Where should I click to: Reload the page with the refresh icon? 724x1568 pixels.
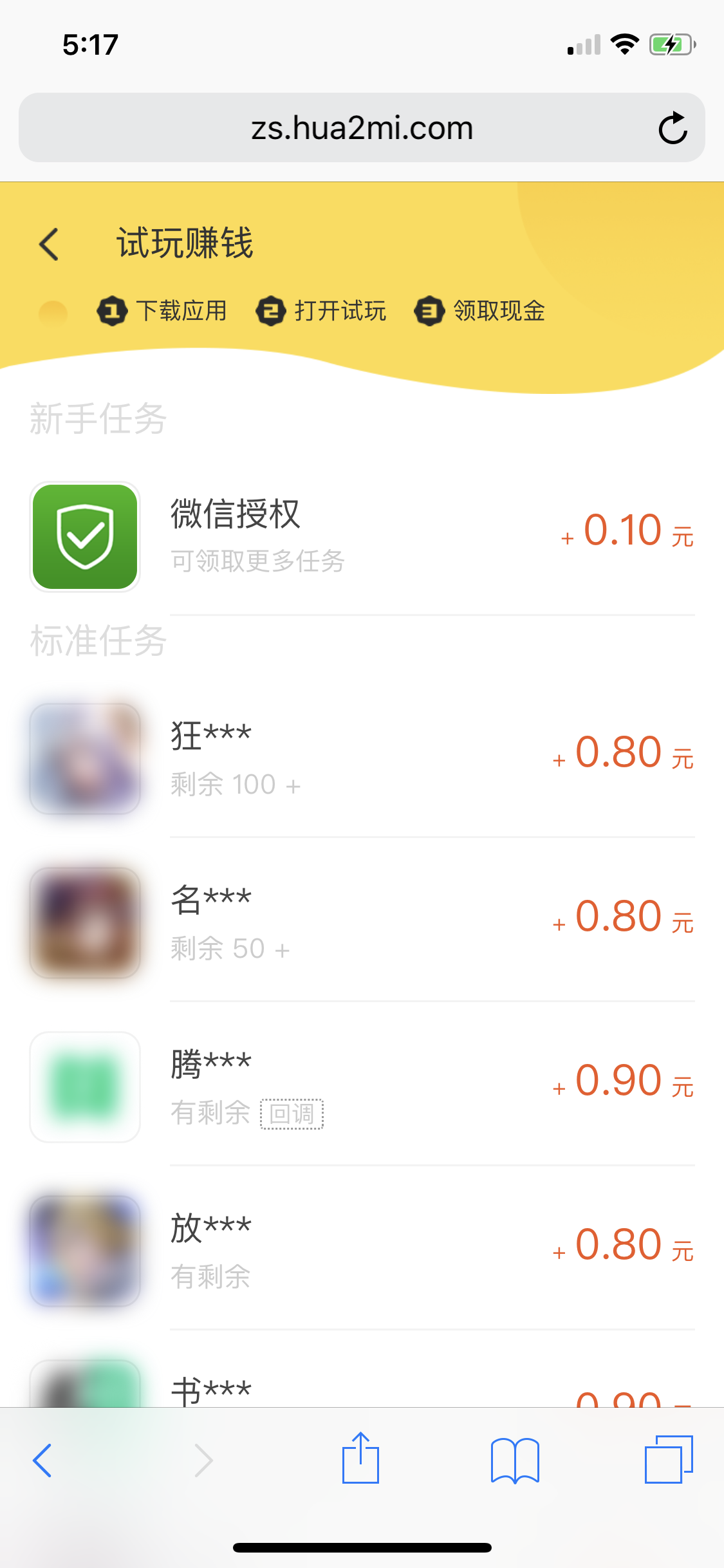pos(673,127)
